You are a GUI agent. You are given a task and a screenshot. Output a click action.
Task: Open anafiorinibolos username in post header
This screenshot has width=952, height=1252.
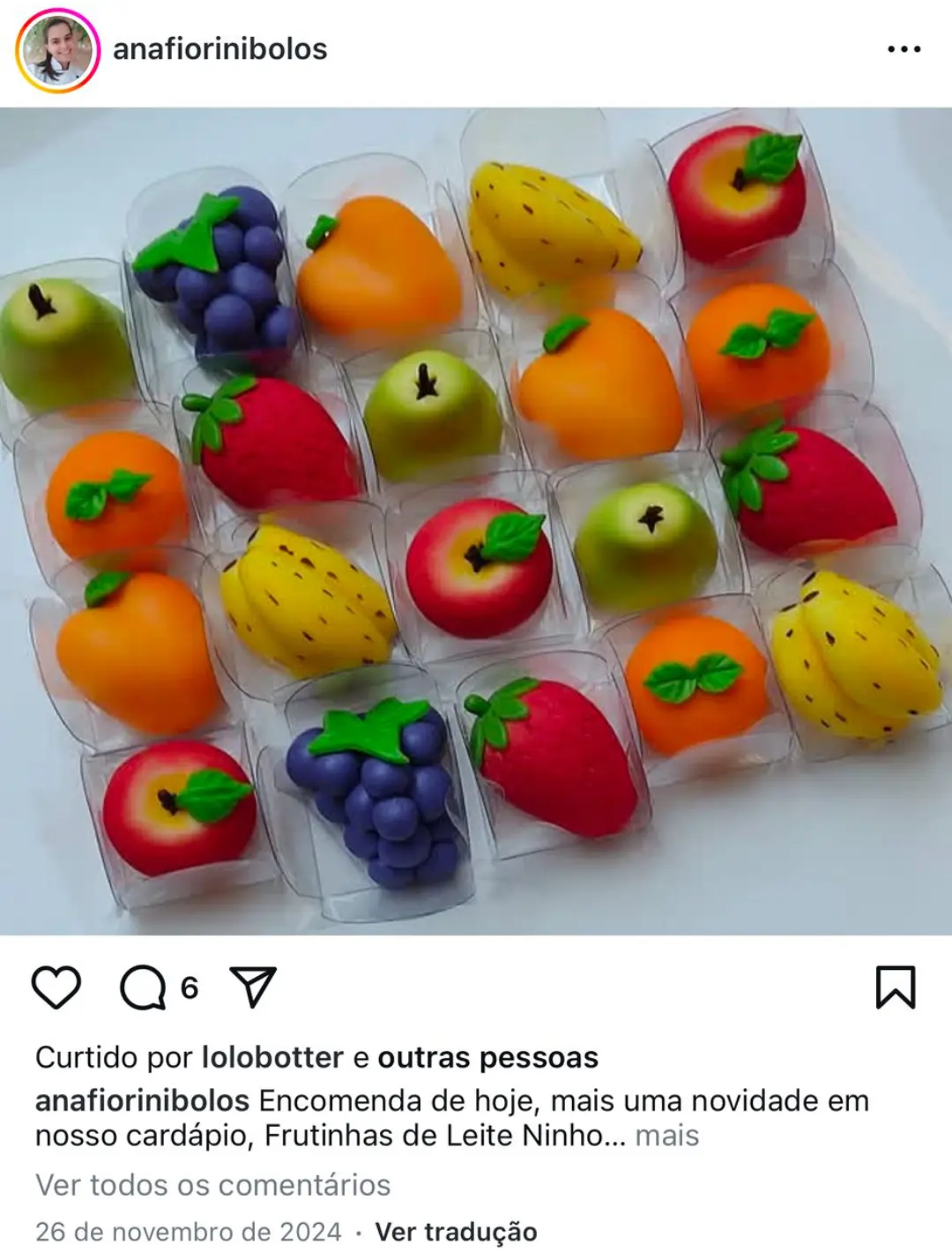220,49
